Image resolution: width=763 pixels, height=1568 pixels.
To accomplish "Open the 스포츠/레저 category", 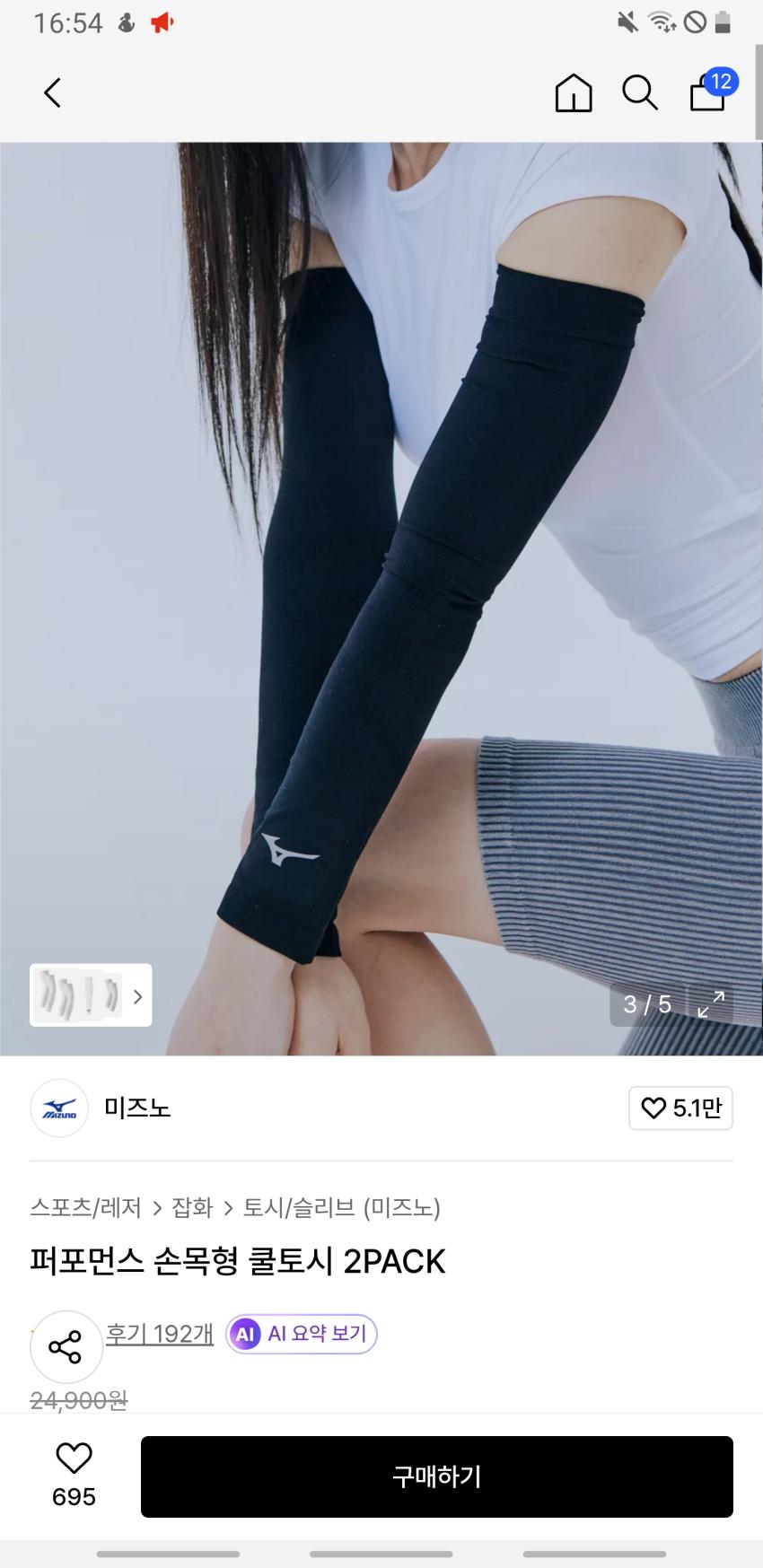I will 85,1208.
